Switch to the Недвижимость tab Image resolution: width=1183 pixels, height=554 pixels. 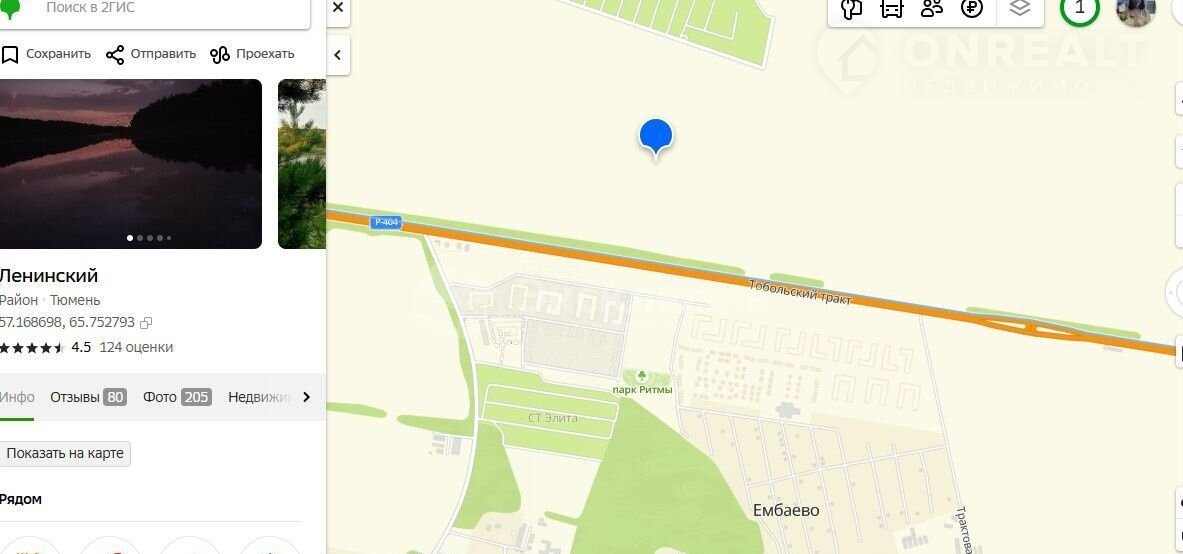(259, 397)
